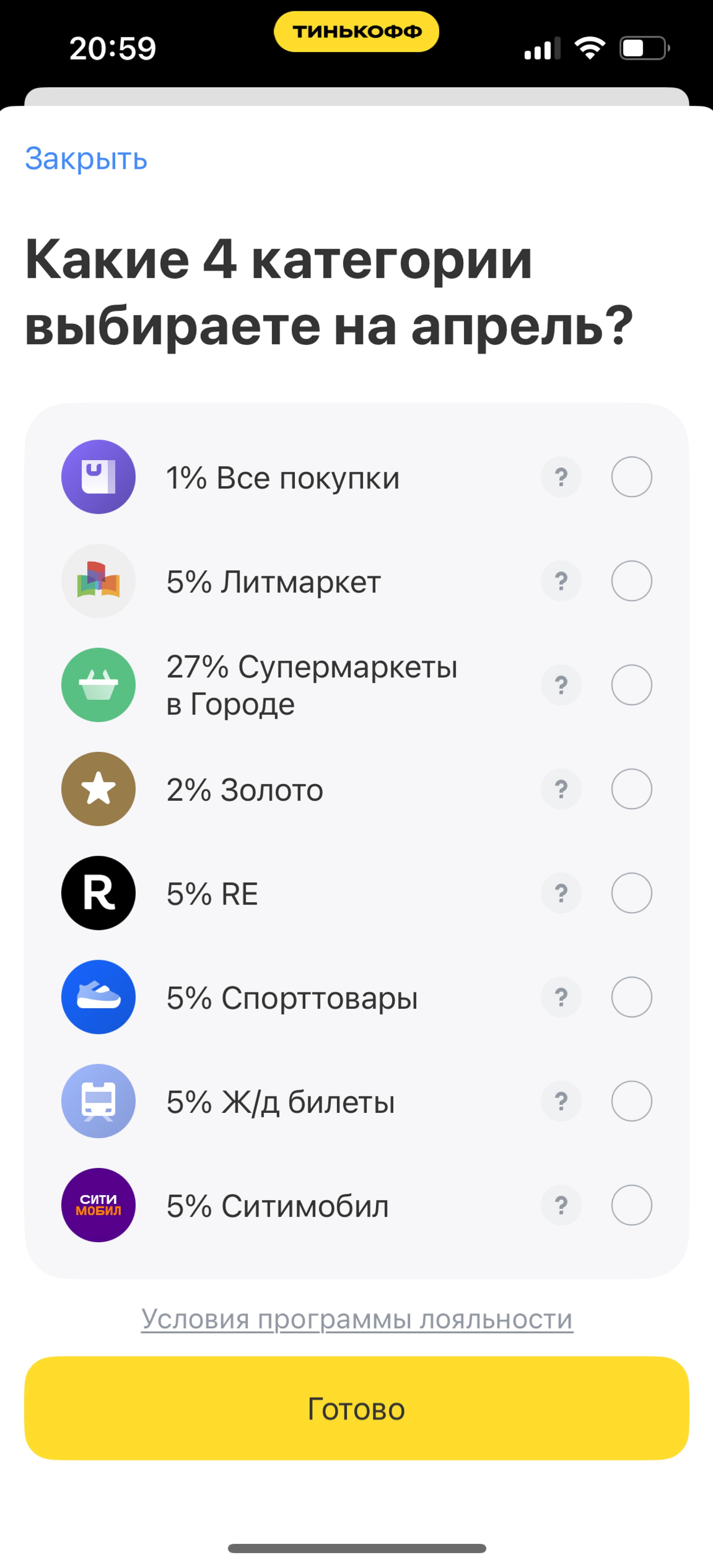Show info for Супермаркеты в Городе

561,685
